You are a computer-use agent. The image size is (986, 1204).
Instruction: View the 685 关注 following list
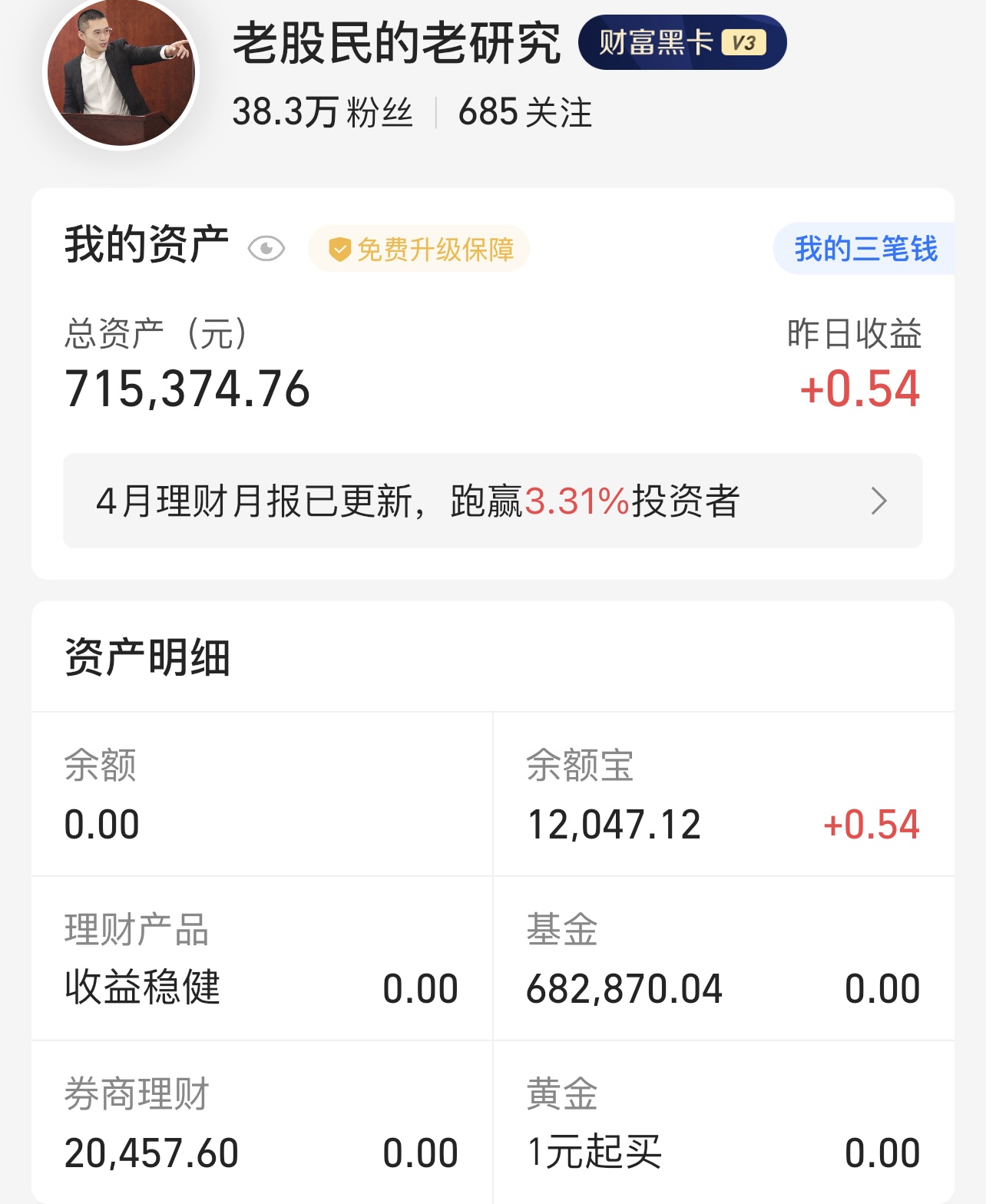click(525, 113)
